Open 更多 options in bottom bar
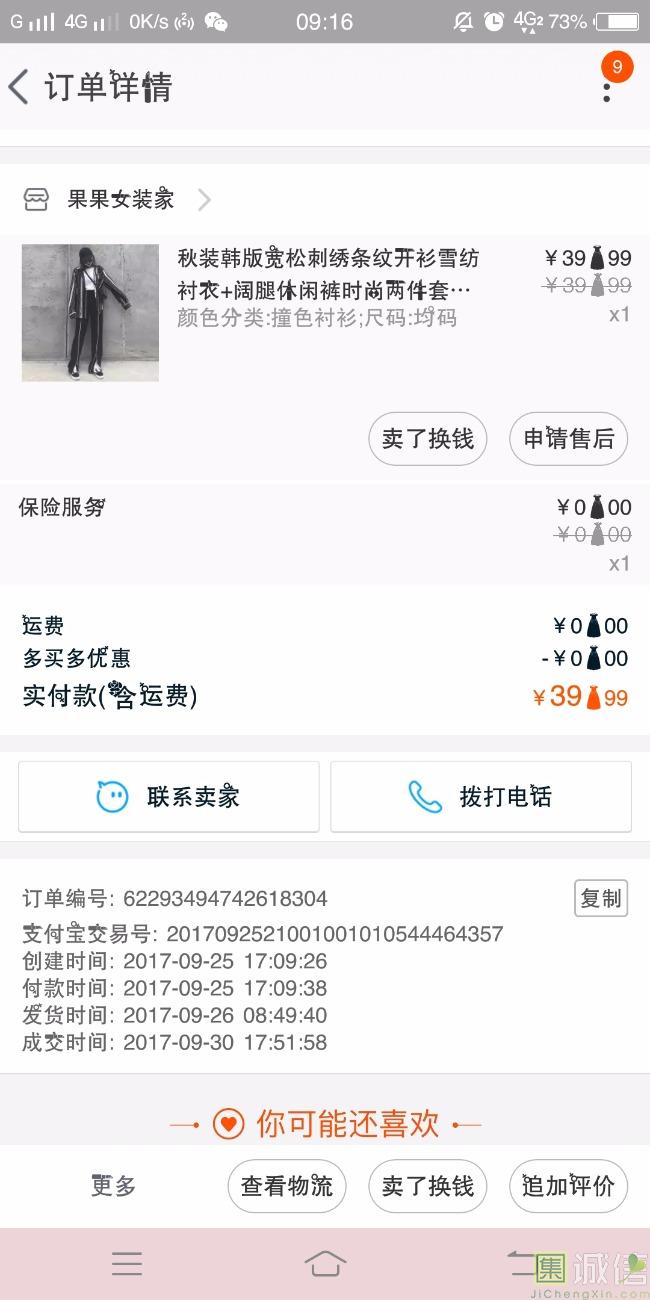650x1300 pixels. coord(113,1186)
